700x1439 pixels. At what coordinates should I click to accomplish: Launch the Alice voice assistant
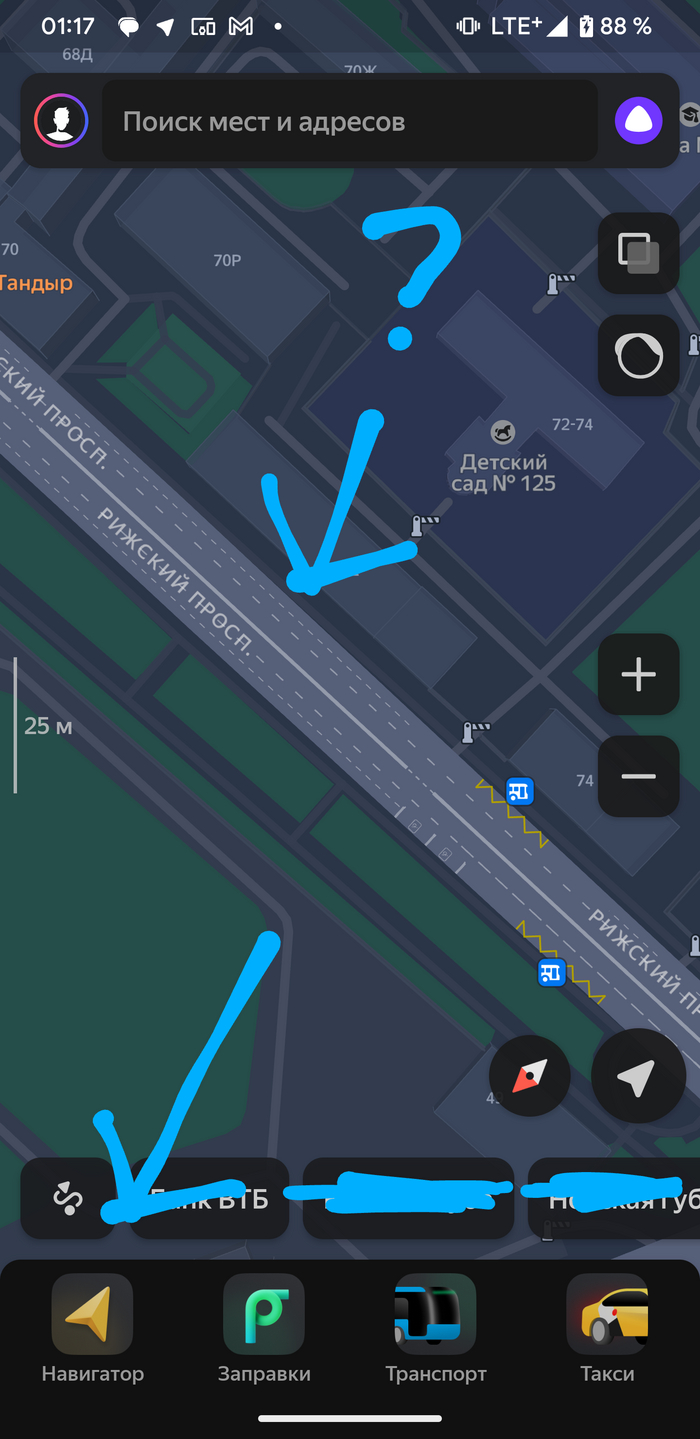638,122
